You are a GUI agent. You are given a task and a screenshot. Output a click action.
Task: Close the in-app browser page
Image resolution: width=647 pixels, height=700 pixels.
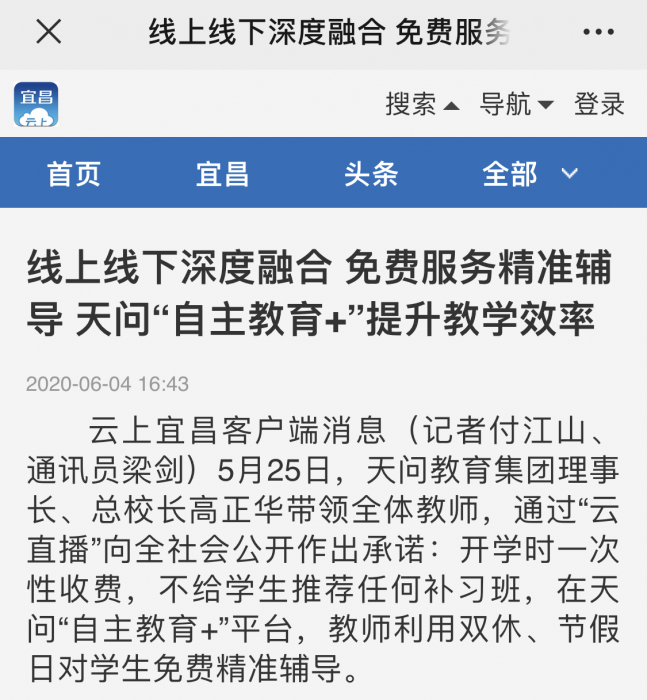coord(48,33)
